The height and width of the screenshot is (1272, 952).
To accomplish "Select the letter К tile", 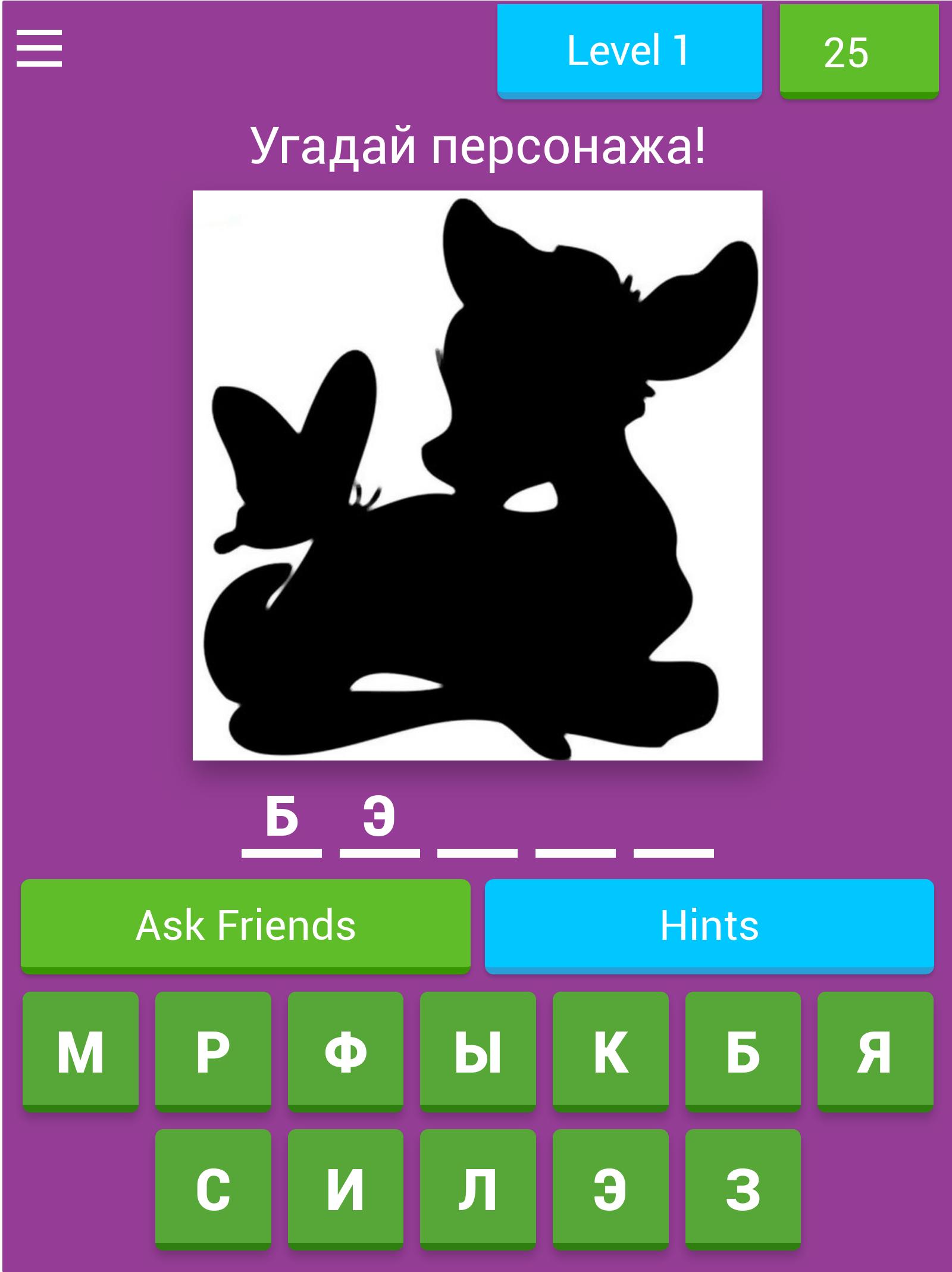I will pos(610,1052).
